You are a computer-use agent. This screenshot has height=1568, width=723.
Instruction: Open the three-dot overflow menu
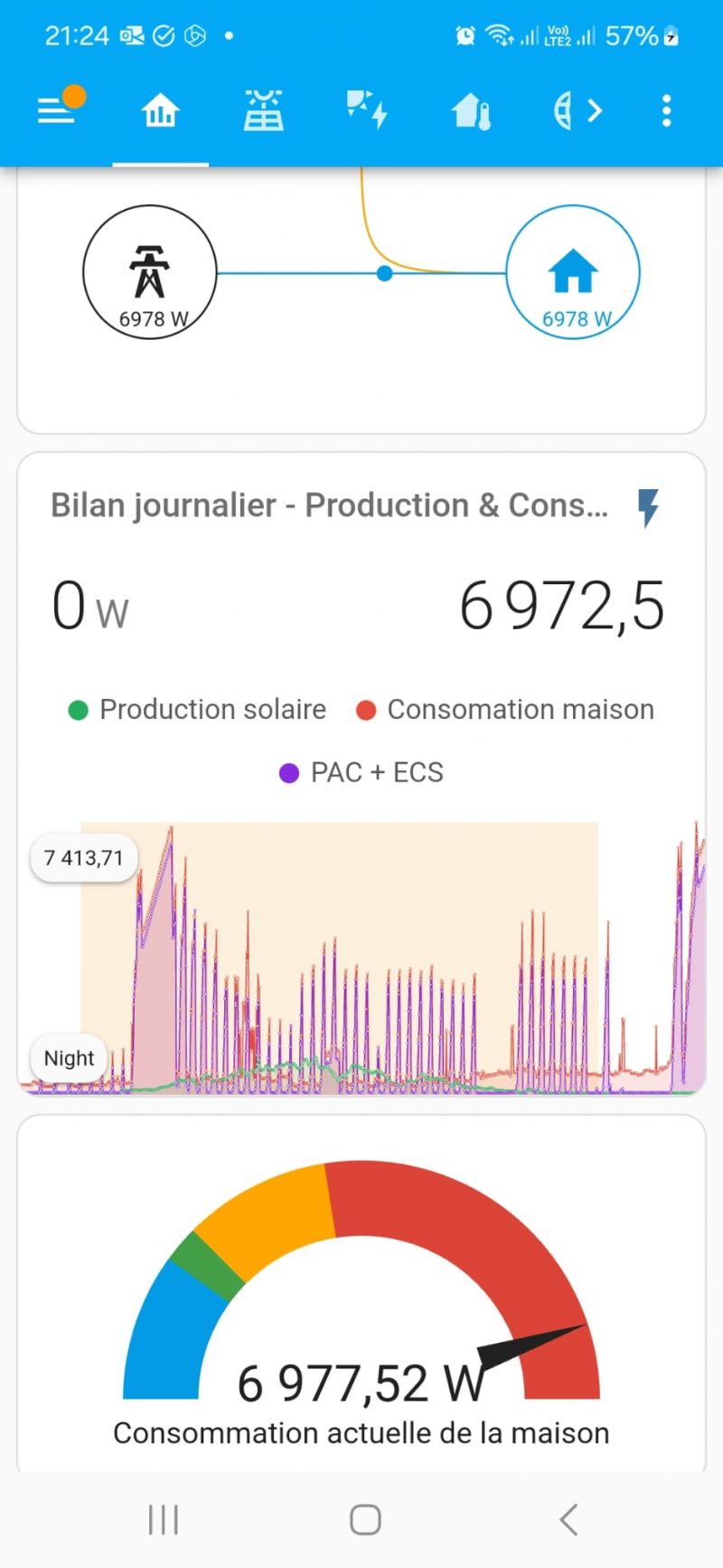(666, 111)
